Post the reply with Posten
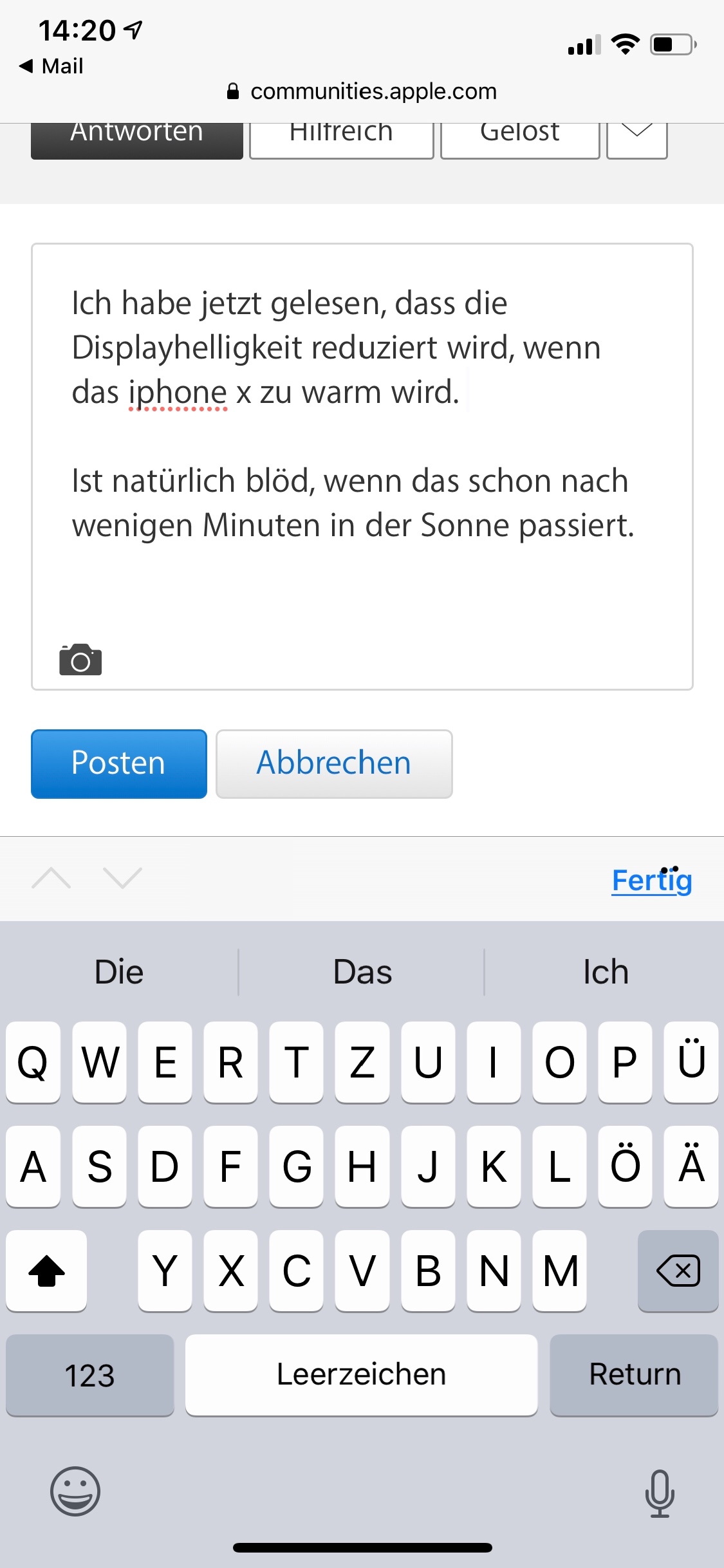 click(118, 763)
